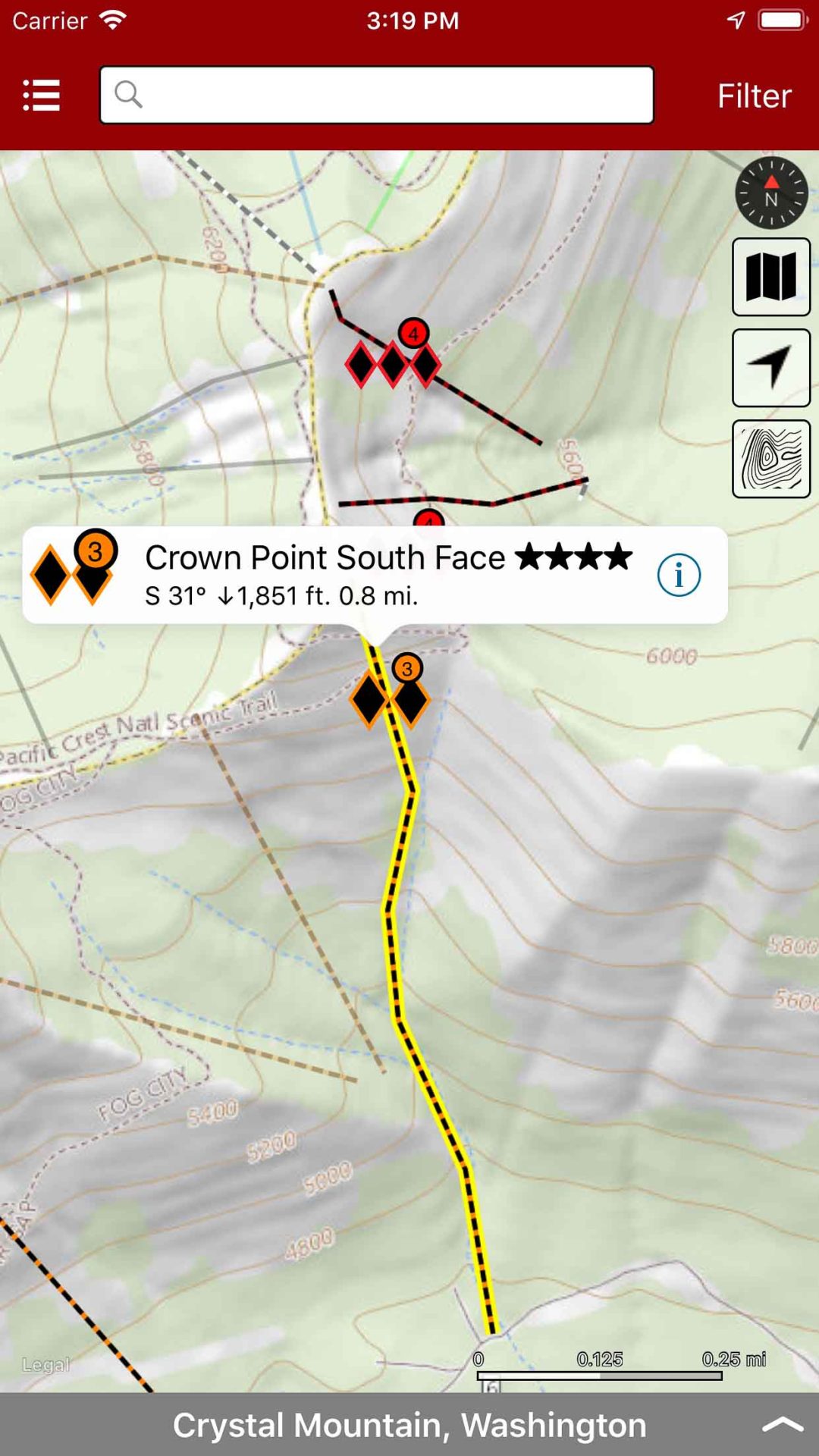Expand the Crystal Mountain, Washington panel

point(782,1425)
